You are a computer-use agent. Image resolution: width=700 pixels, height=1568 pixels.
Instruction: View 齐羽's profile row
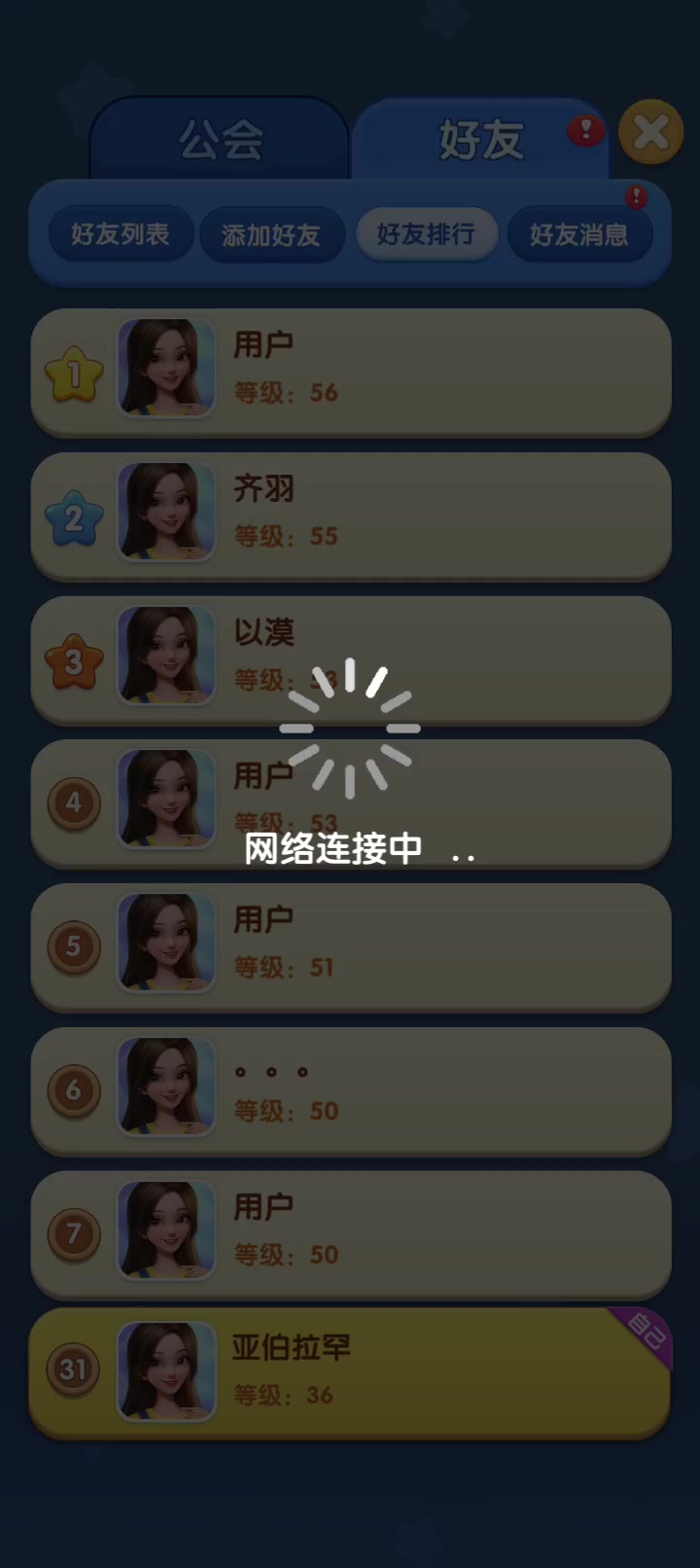pos(351,517)
